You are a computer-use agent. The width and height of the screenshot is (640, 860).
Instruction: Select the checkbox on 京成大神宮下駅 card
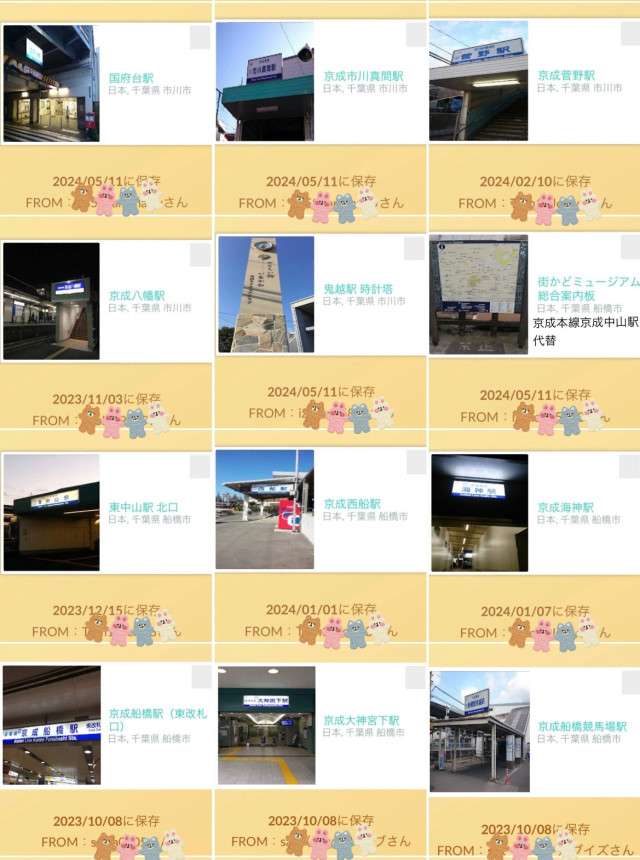point(416,678)
